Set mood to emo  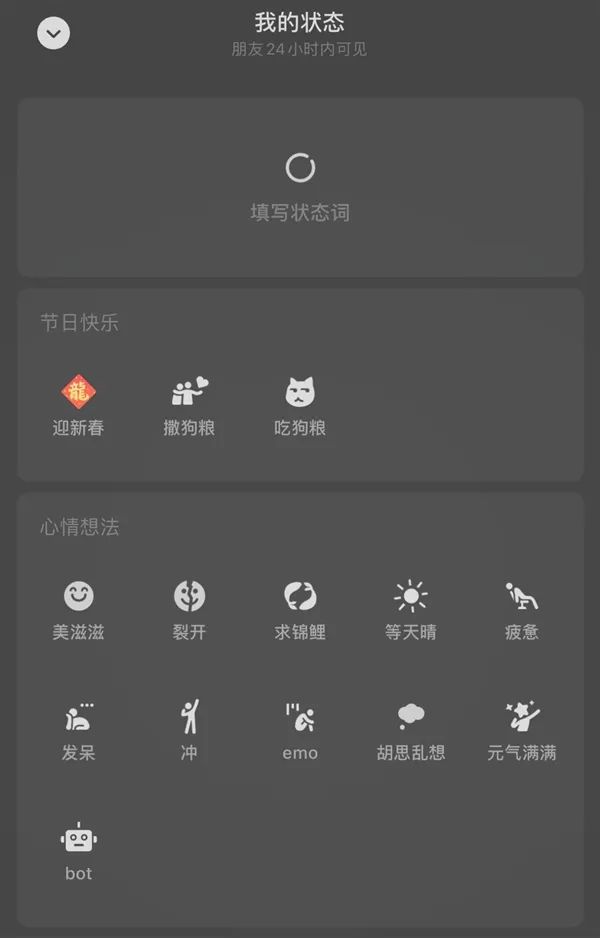tap(300, 731)
